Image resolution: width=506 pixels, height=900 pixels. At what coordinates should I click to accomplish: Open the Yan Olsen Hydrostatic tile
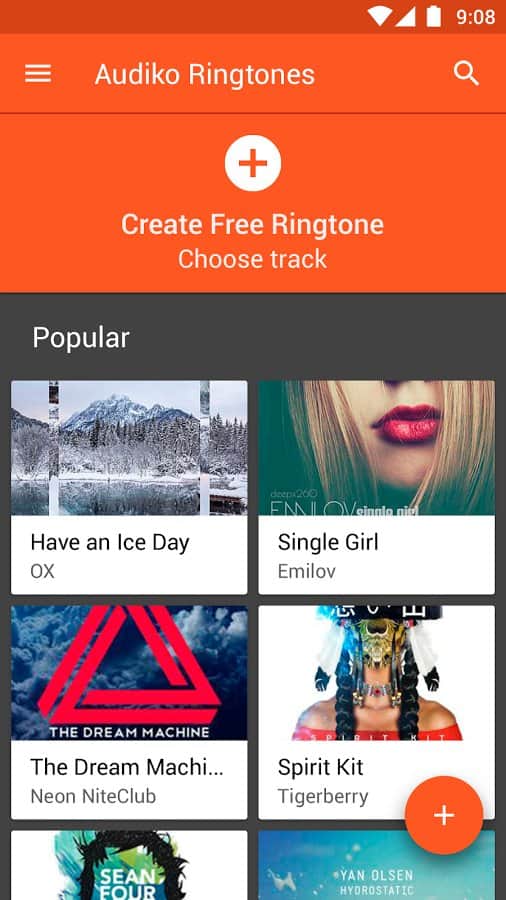point(376,865)
